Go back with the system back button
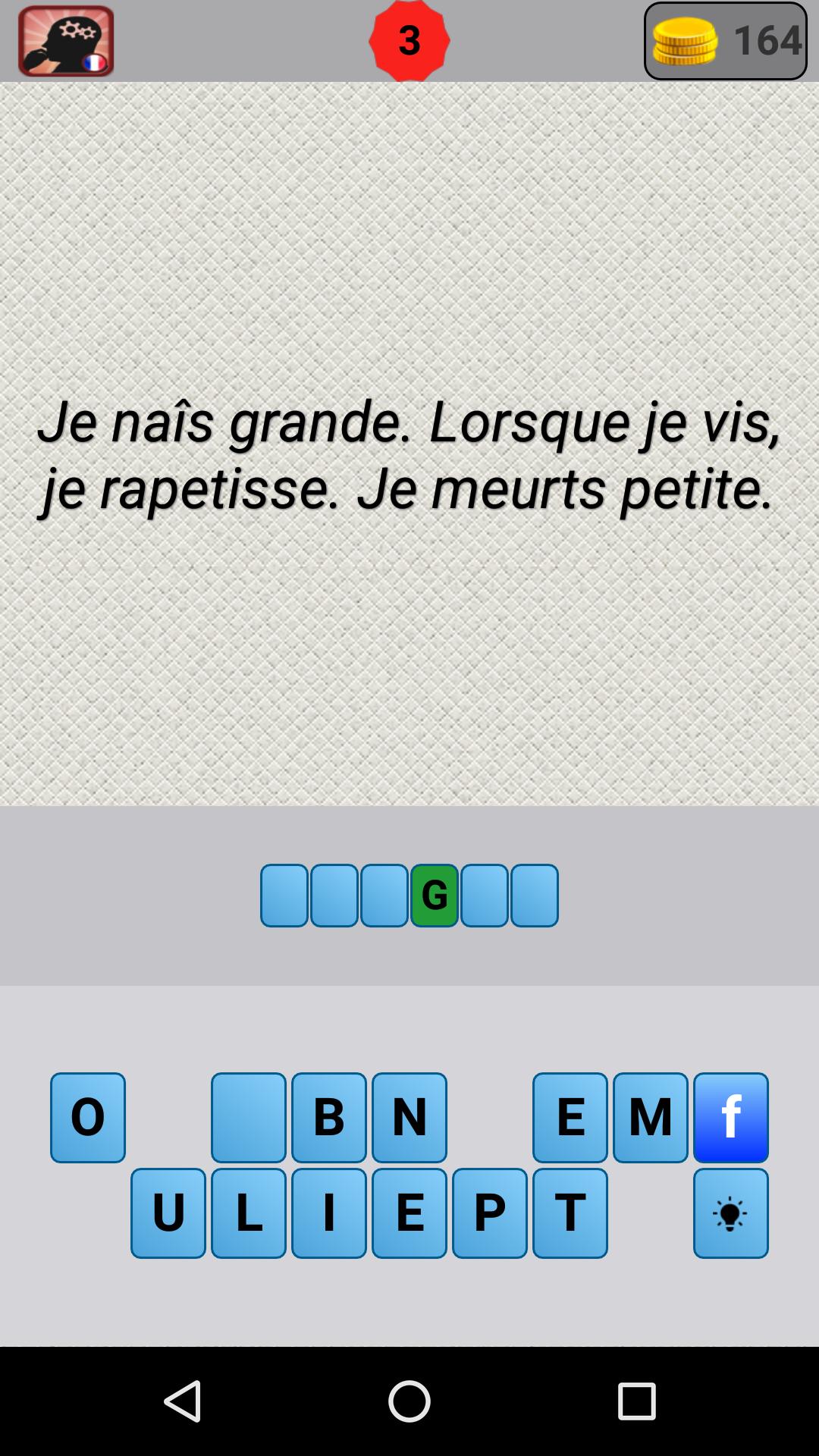Screen dimensions: 819x1456 [183, 1401]
